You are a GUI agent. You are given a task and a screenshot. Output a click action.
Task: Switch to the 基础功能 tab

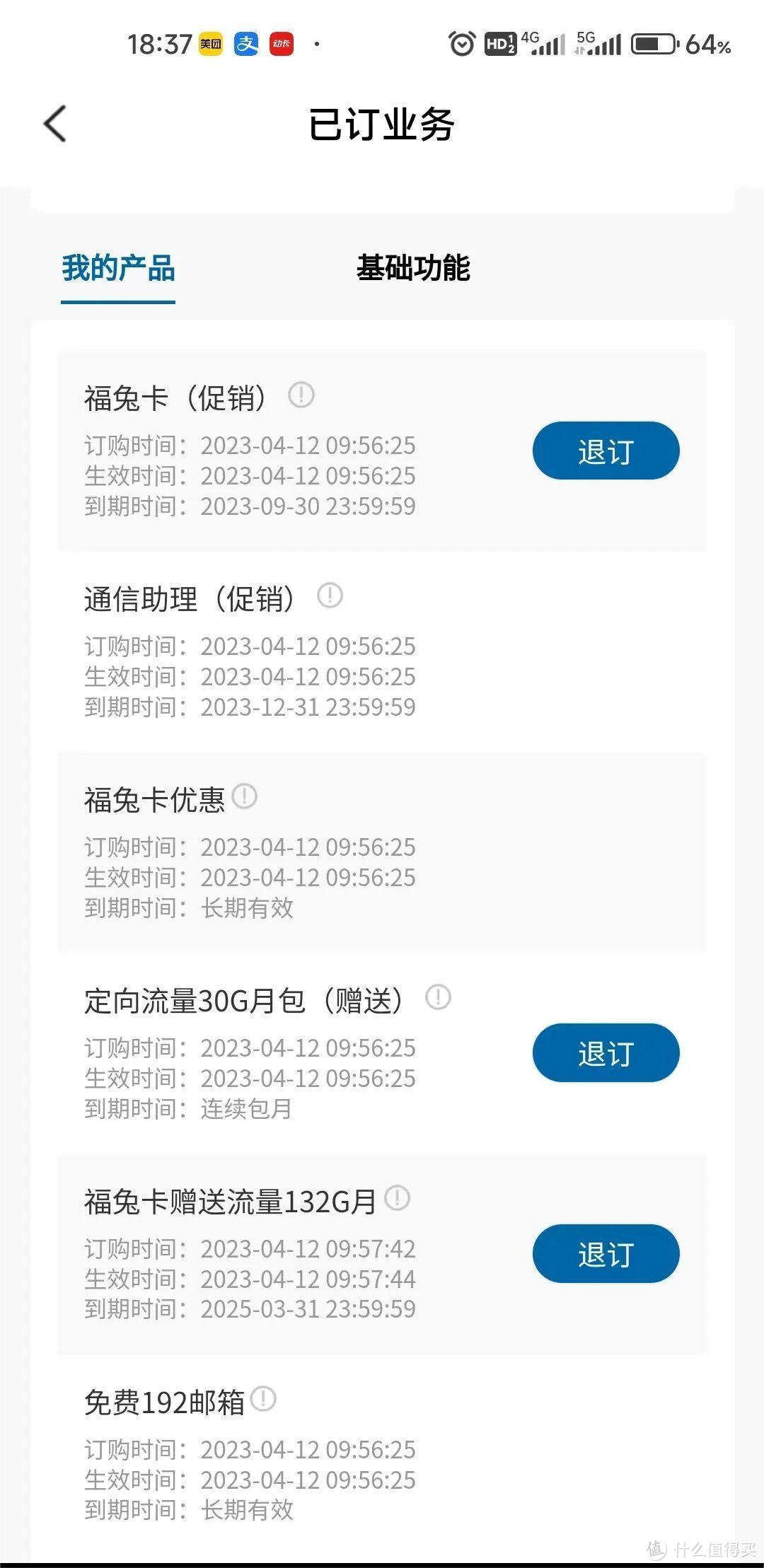[413, 269]
